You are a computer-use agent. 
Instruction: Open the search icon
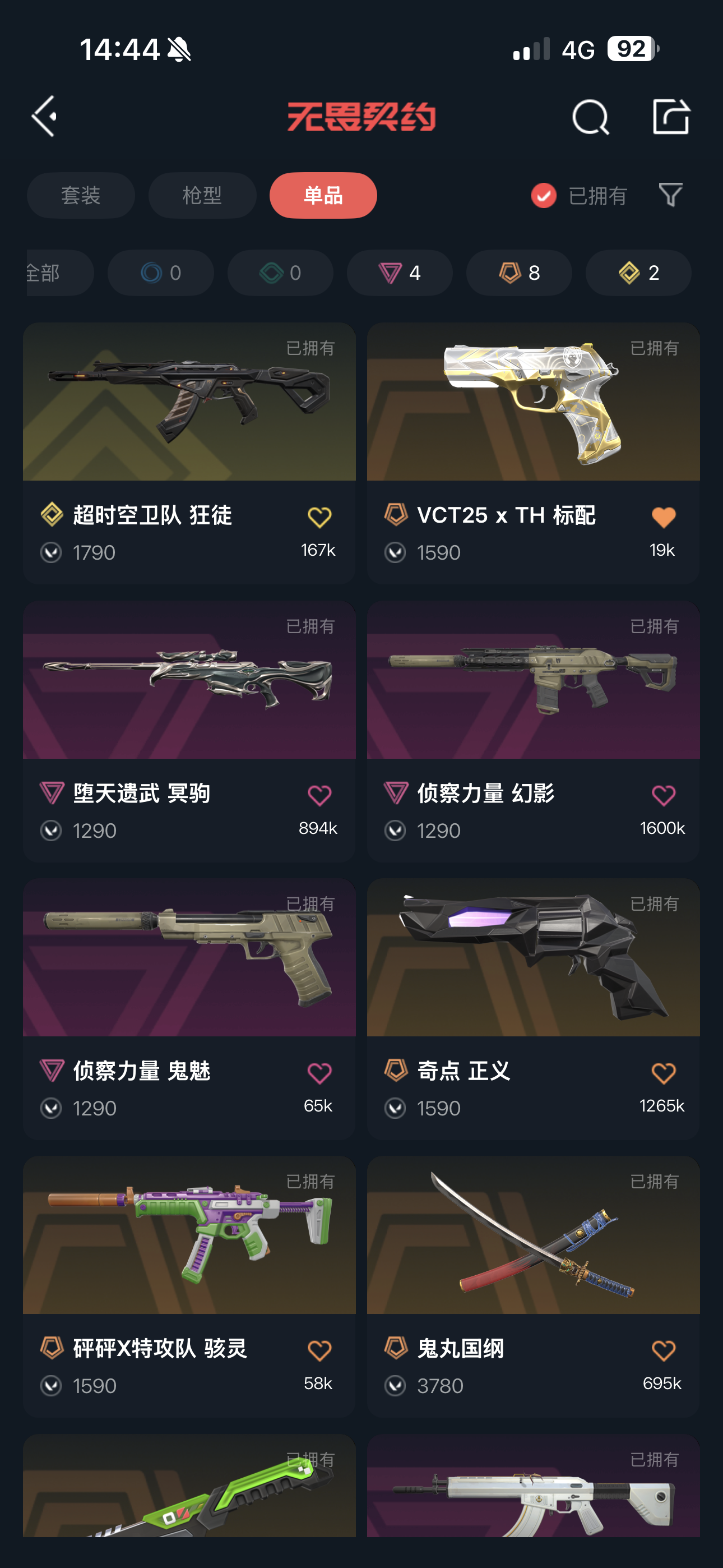click(590, 117)
